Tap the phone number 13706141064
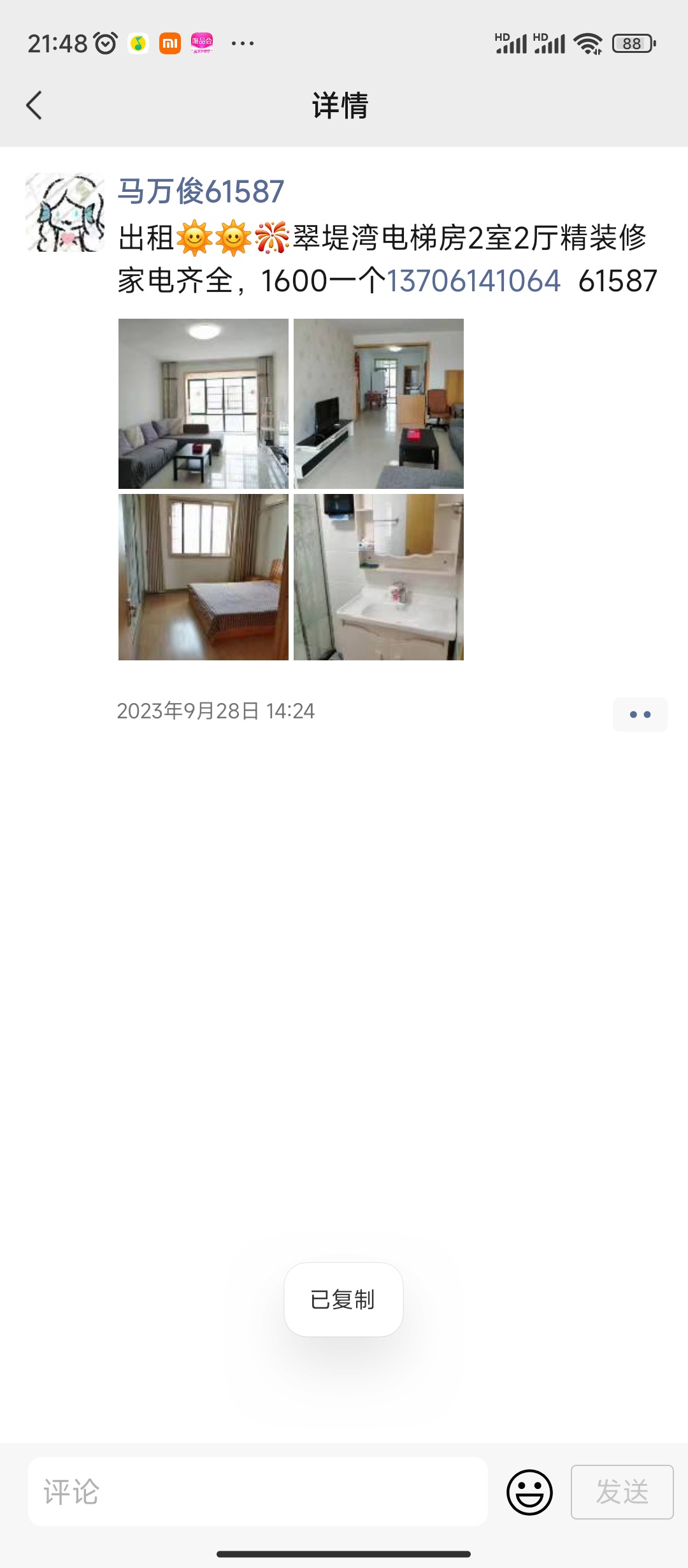 pyautogui.click(x=473, y=280)
